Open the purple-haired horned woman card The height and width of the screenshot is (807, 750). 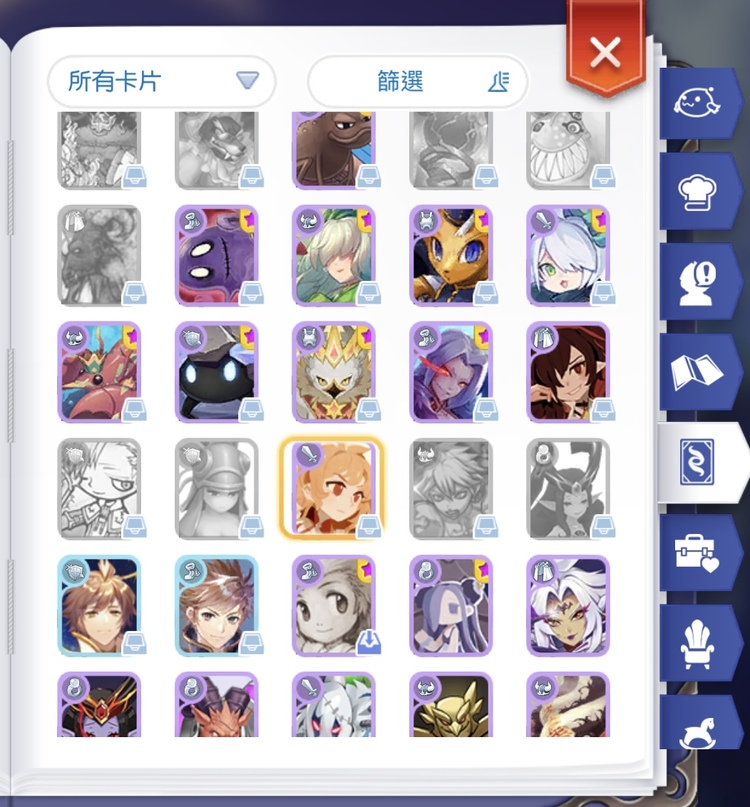click(x=450, y=372)
